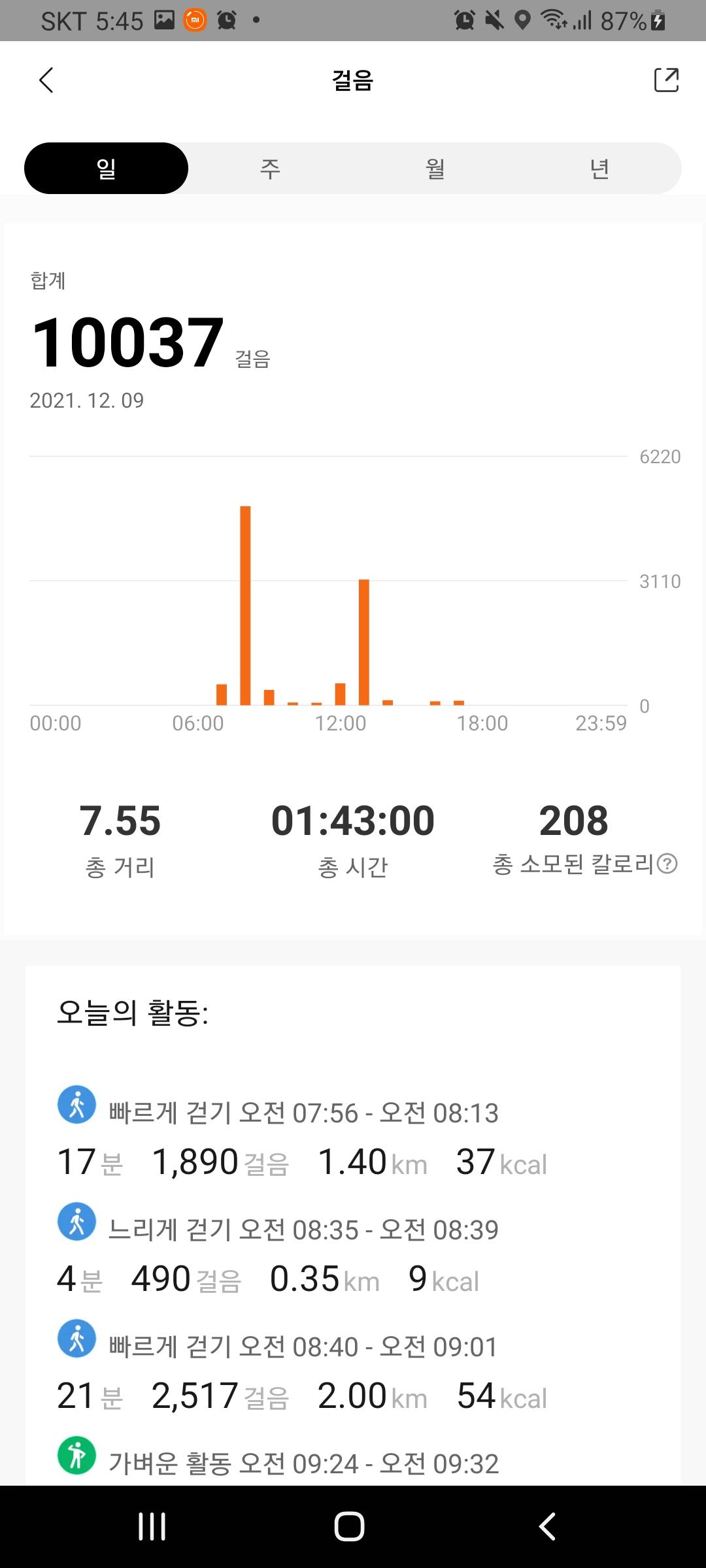Screen dimensions: 706x1568
Task: Open help icon next to 총 소모된 칼로리
Action: [x=667, y=864]
